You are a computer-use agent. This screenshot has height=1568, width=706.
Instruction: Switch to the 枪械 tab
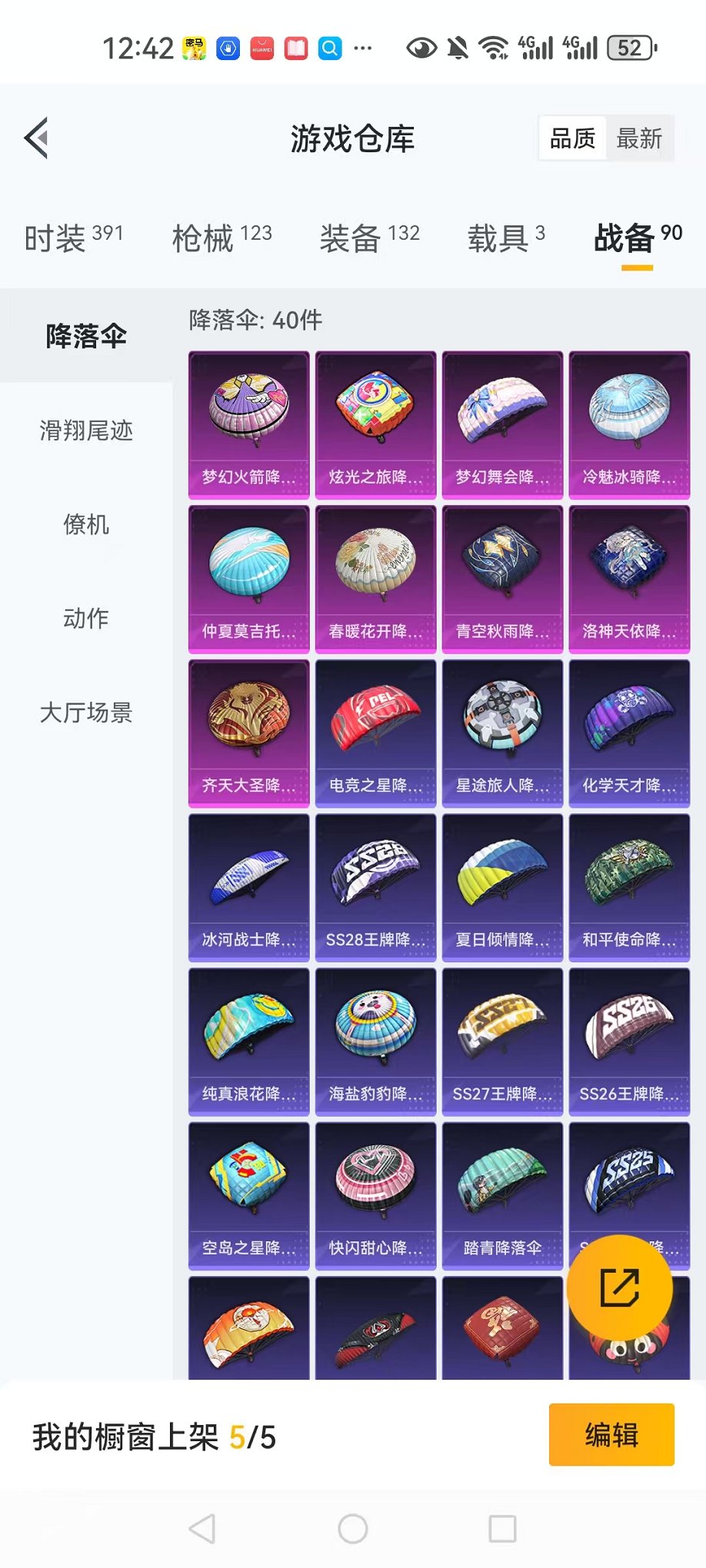[222, 238]
